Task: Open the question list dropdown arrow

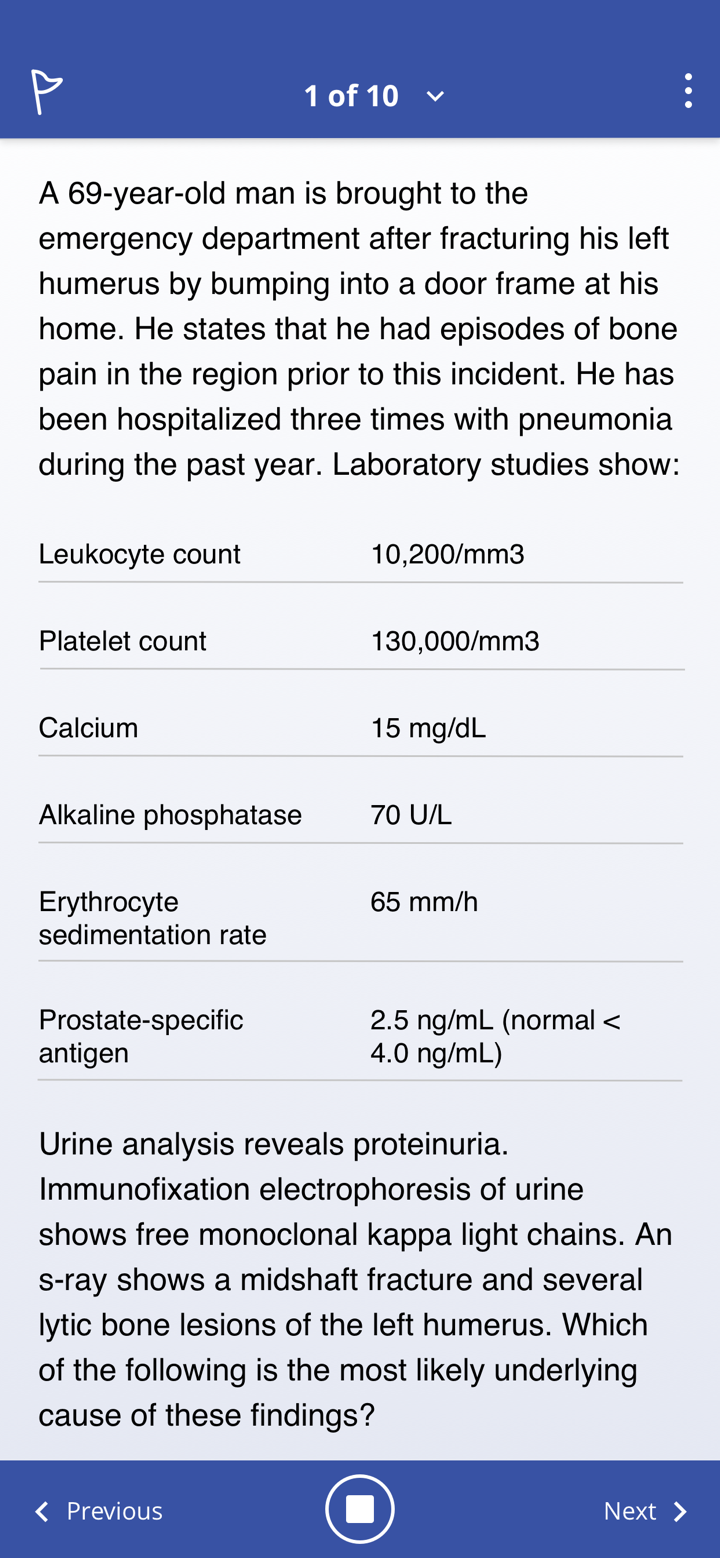Action: tap(435, 95)
